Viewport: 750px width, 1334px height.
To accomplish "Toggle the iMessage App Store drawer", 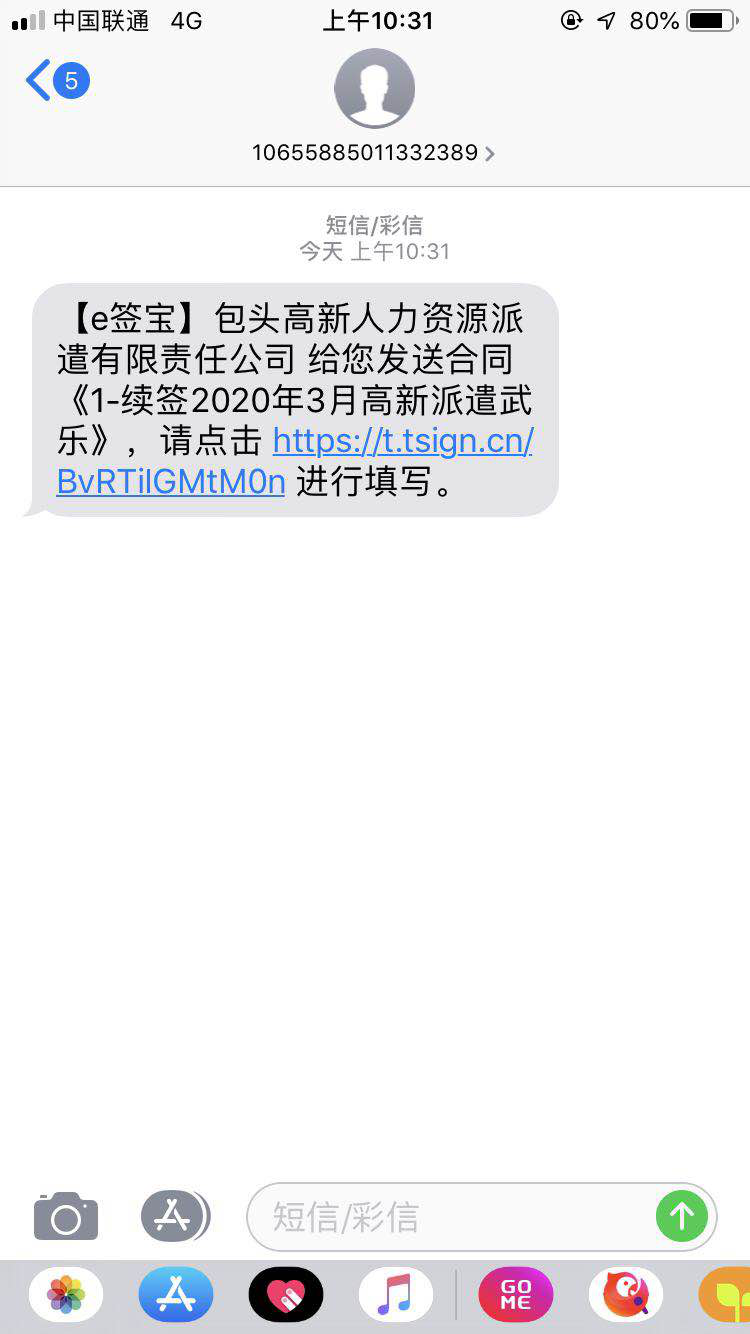I will coord(175,1216).
